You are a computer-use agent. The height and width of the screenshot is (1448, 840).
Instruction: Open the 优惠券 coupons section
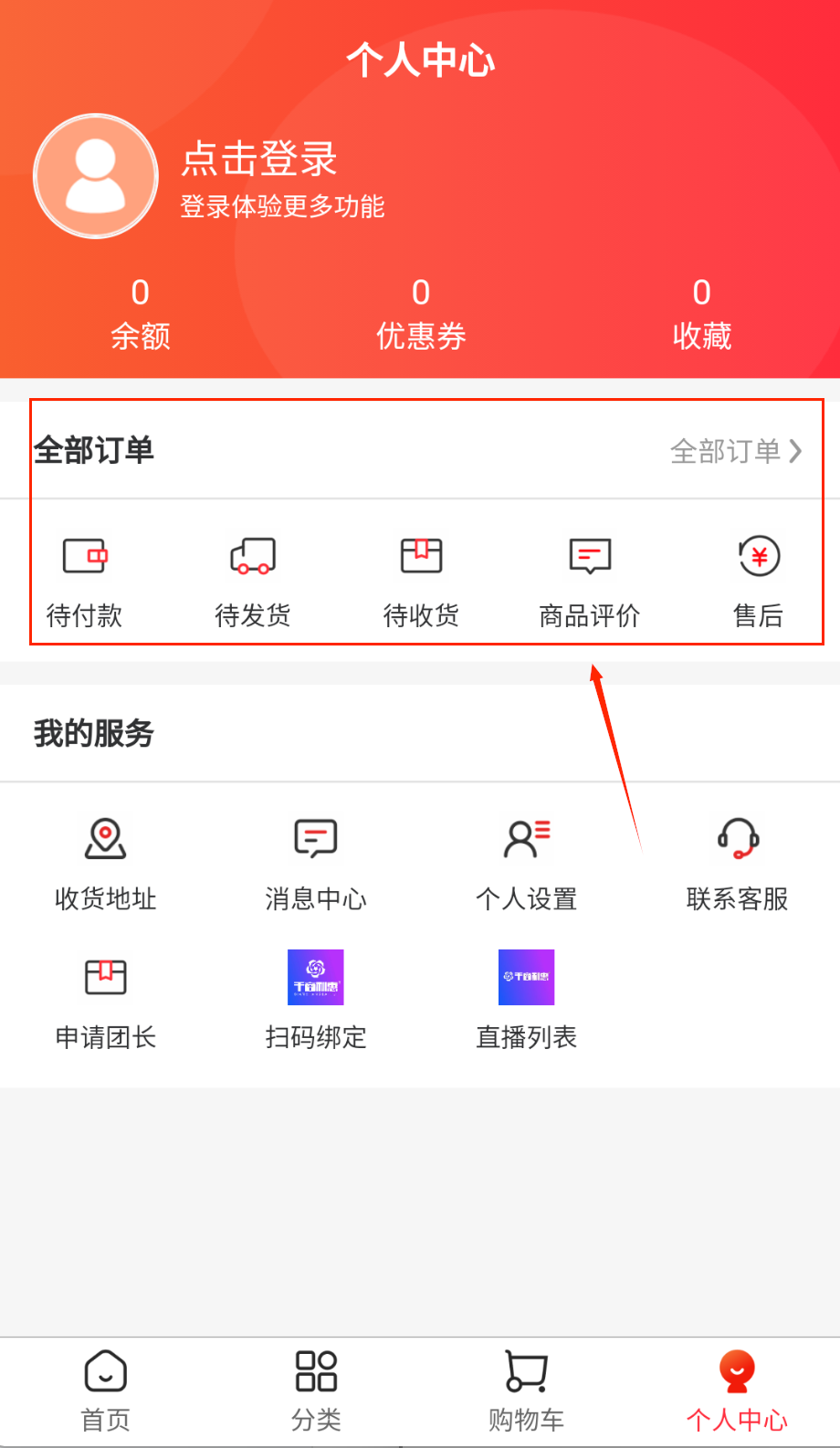(420, 315)
